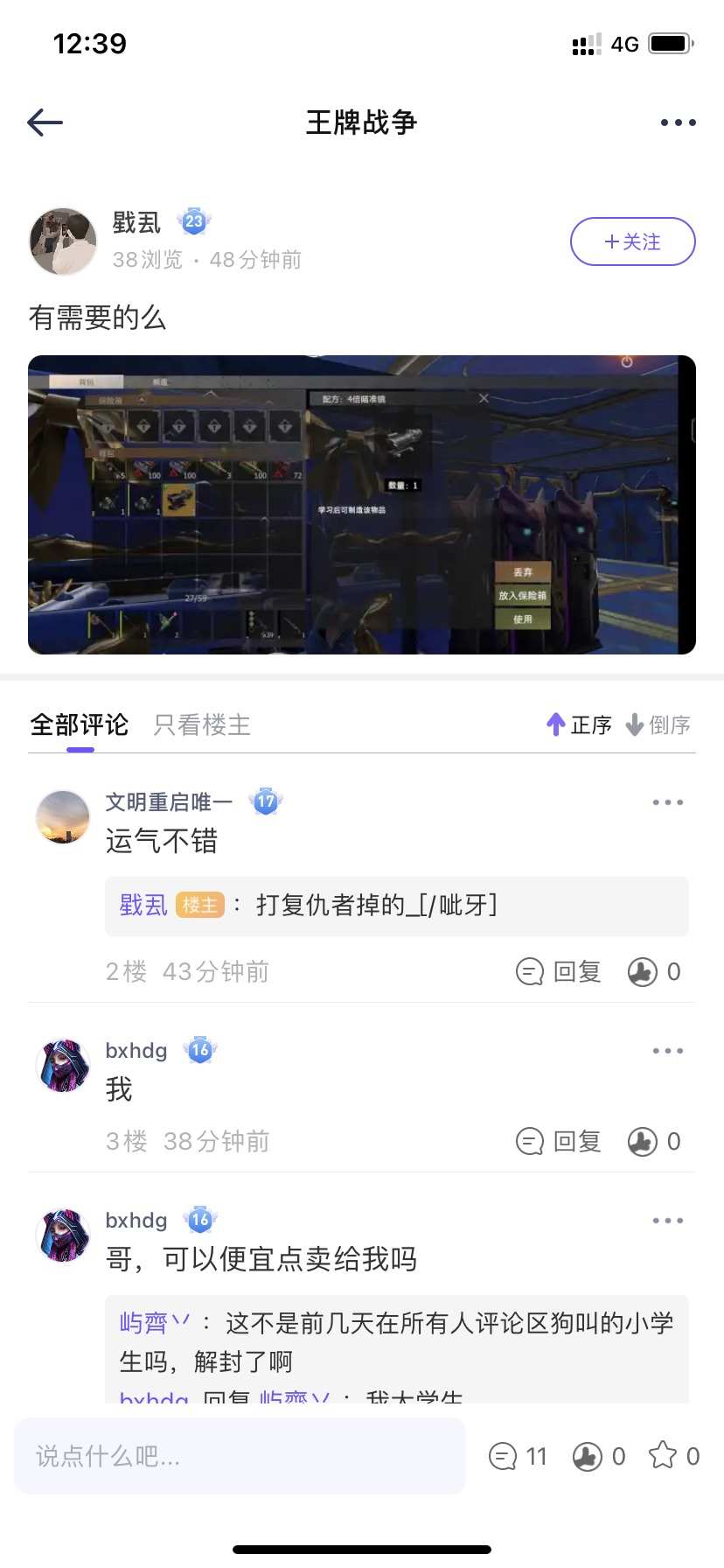This screenshot has height=1568, width=724.
Task: Open more options on the 3楼 bxhdg comment
Action: (x=668, y=1050)
